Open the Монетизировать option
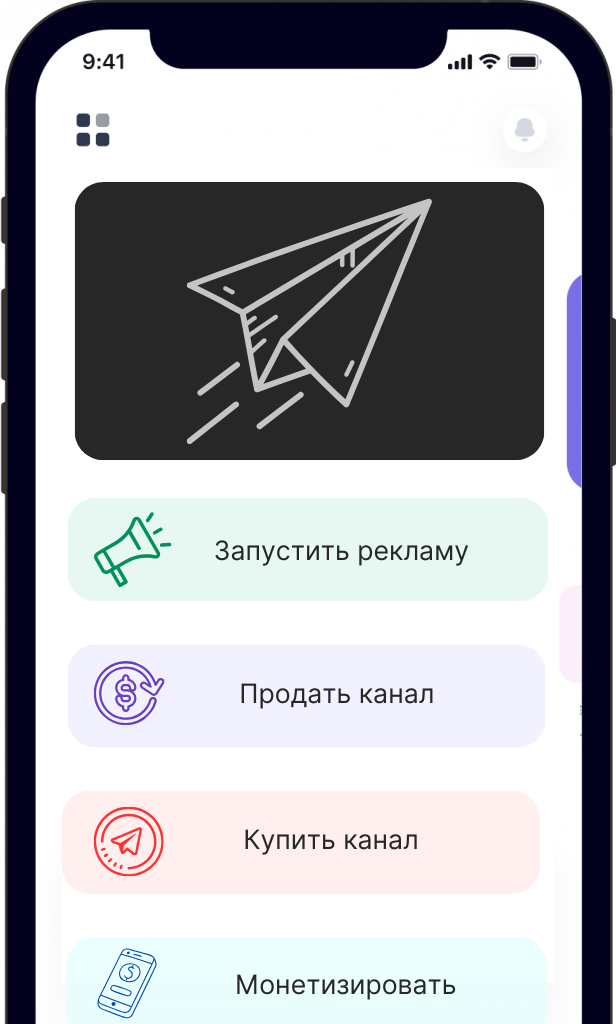The image size is (616, 1024). (x=308, y=982)
